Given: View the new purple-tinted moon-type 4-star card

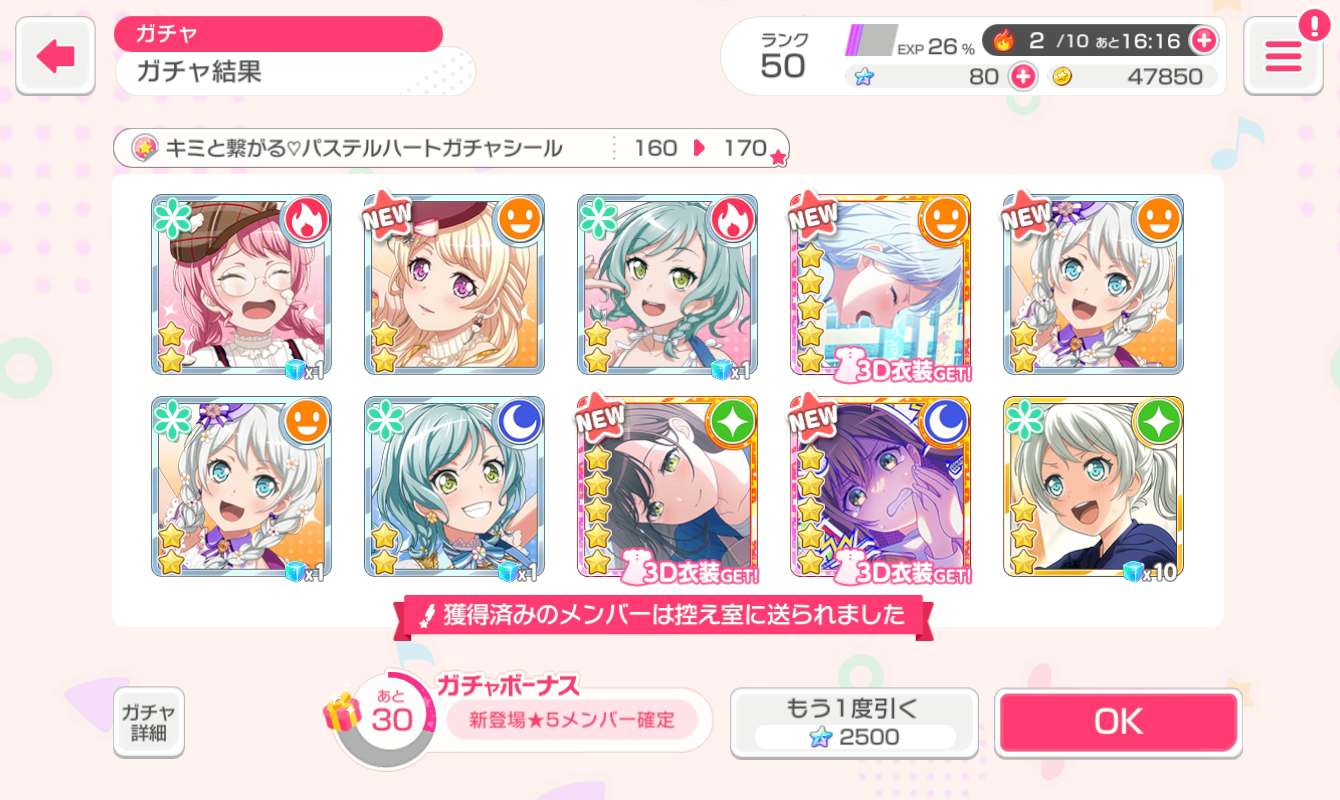Looking at the screenshot, I should click(880, 487).
